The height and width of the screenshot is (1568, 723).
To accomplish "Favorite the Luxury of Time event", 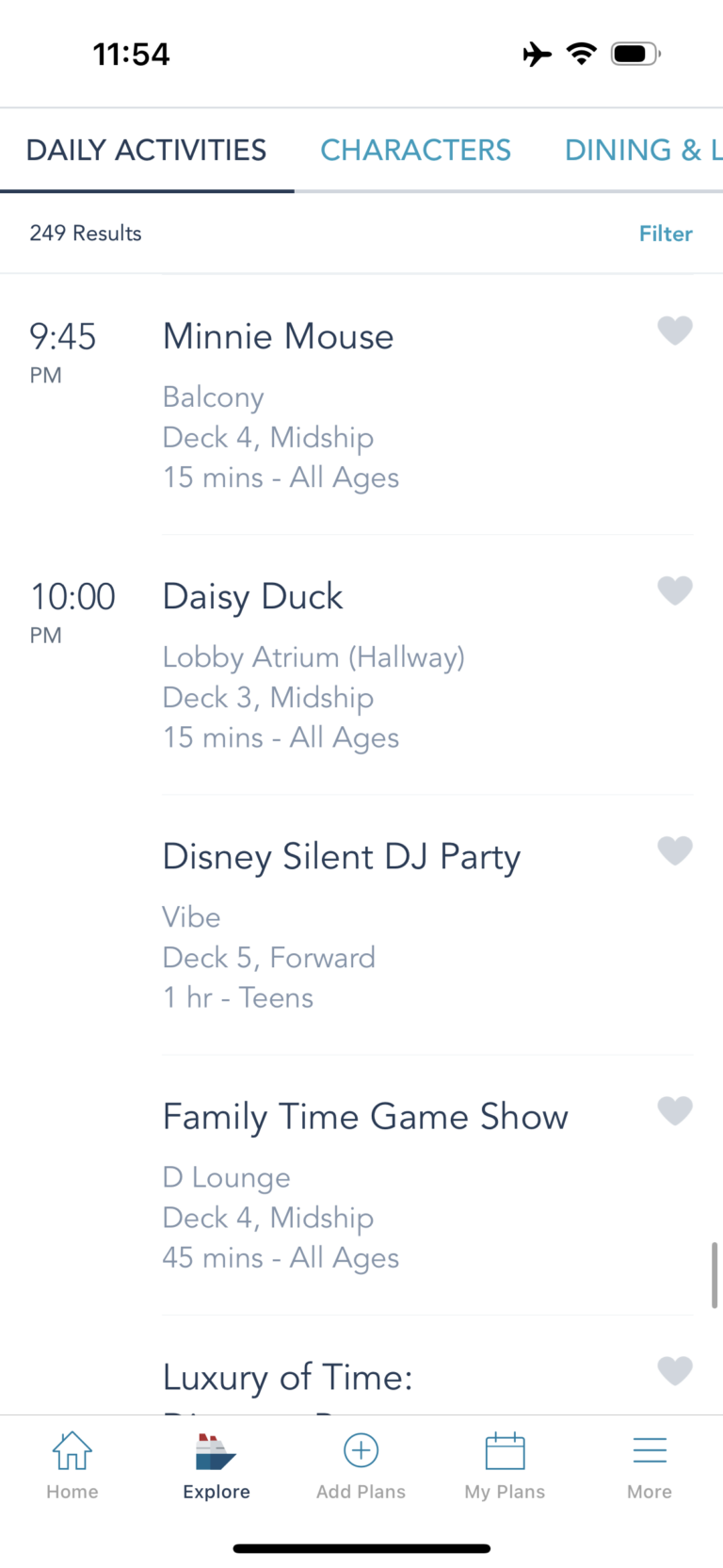I will (675, 1371).
